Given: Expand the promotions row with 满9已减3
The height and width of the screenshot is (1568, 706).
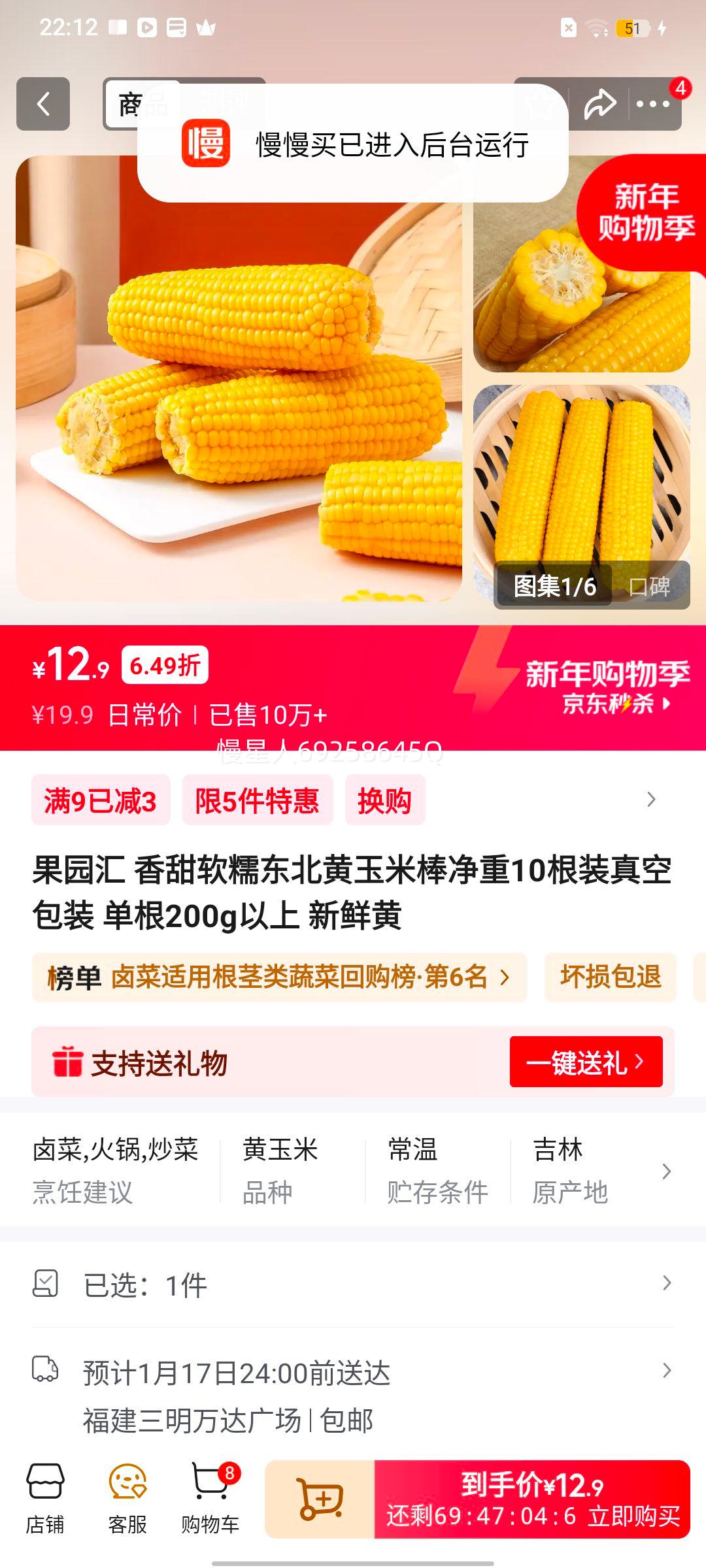Looking at the screenshot, I should 650,800.
